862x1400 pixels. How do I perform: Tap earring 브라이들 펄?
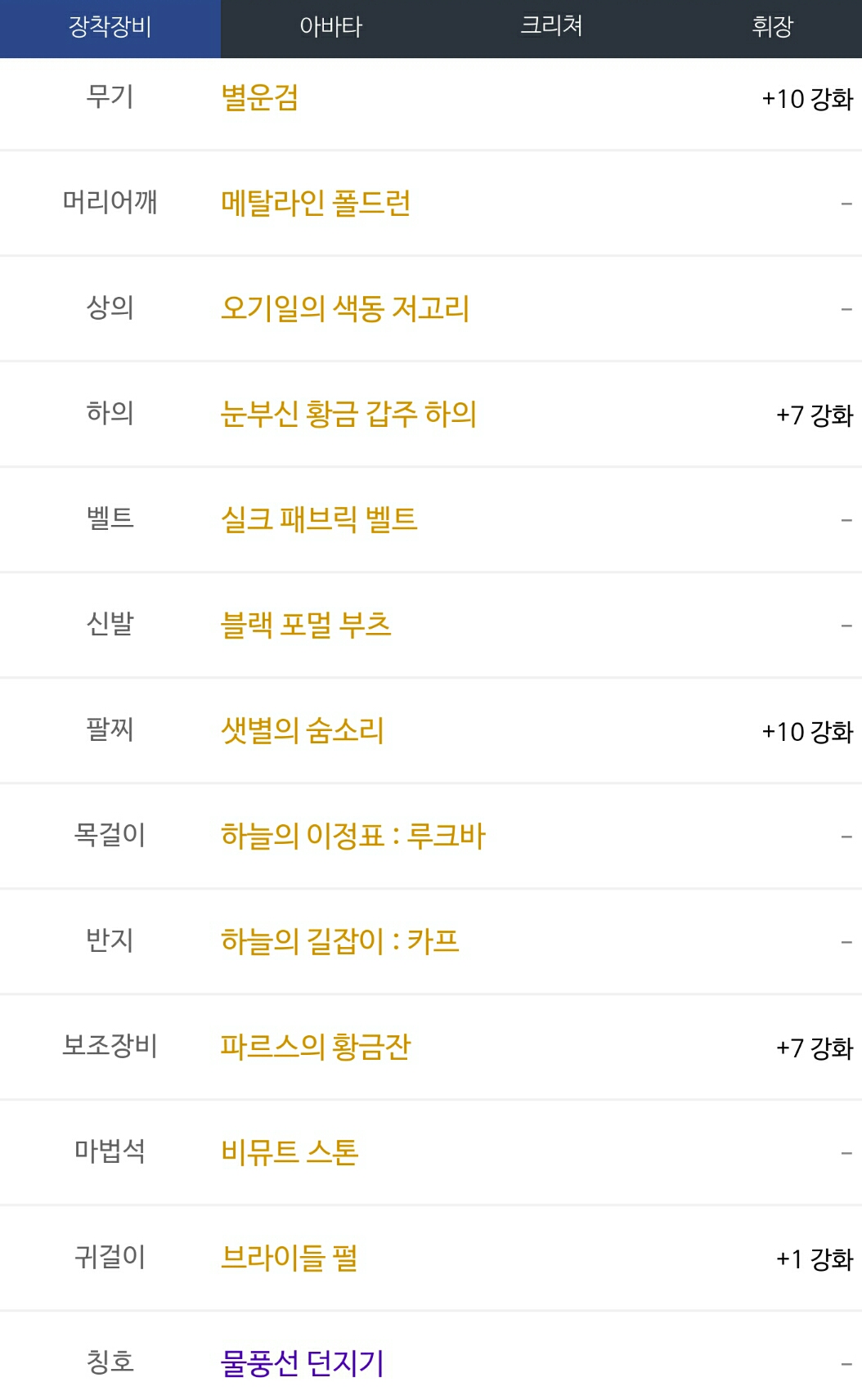coord(290,1258)
